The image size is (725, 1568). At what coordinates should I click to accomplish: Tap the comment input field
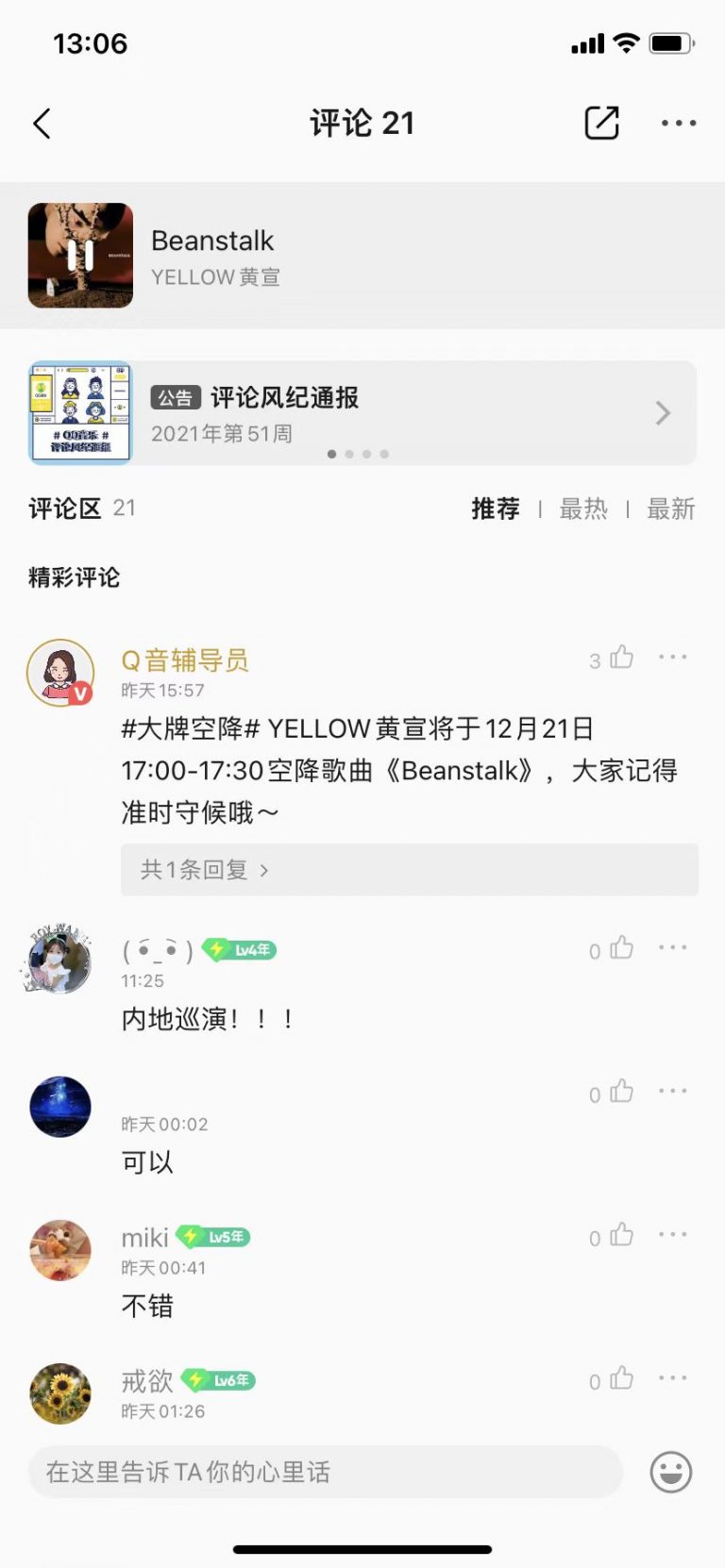[x=326, y=1472]
